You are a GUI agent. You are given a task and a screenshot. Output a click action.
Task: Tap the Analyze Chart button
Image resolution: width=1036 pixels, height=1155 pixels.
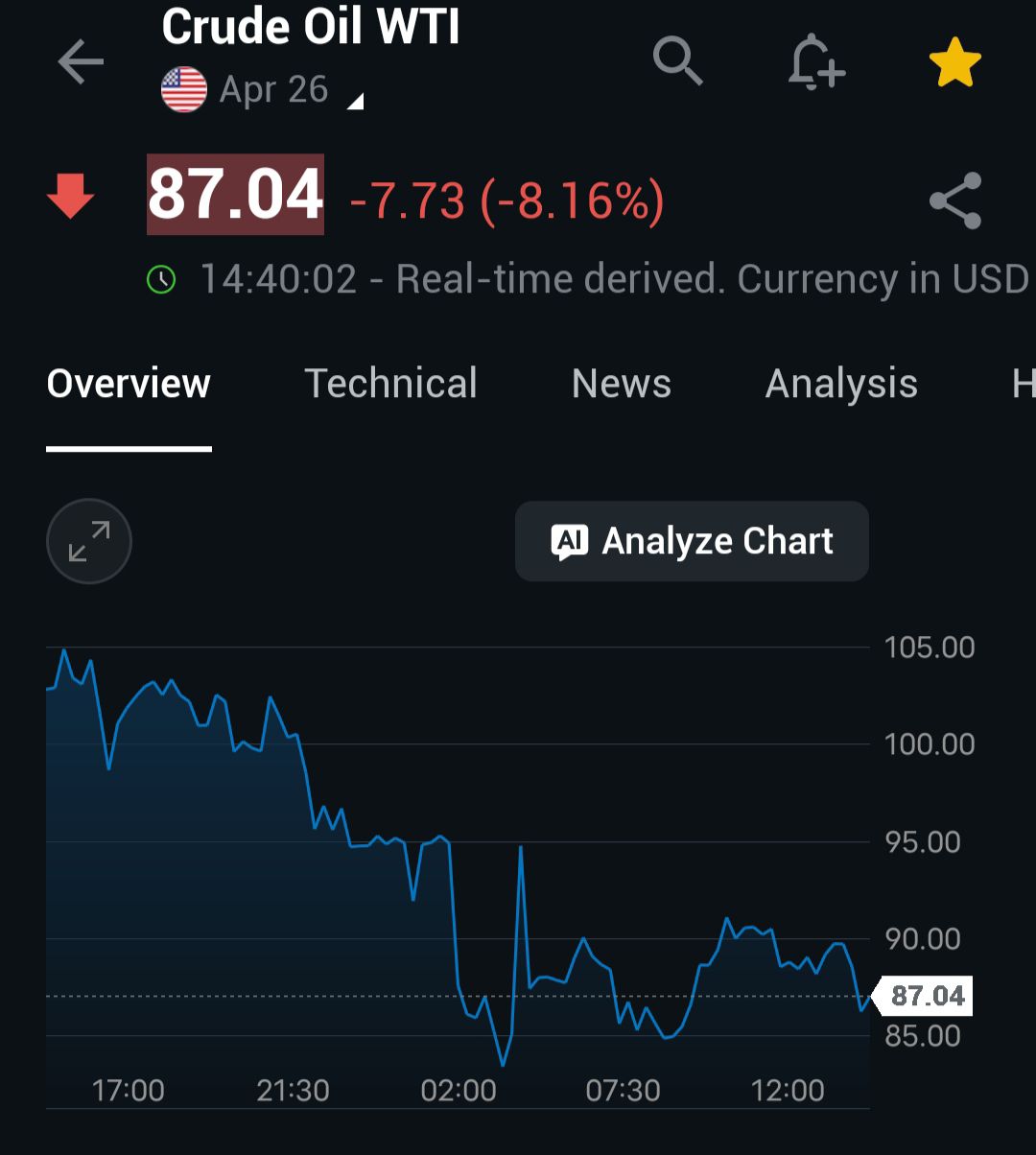[x=692, y=542]
